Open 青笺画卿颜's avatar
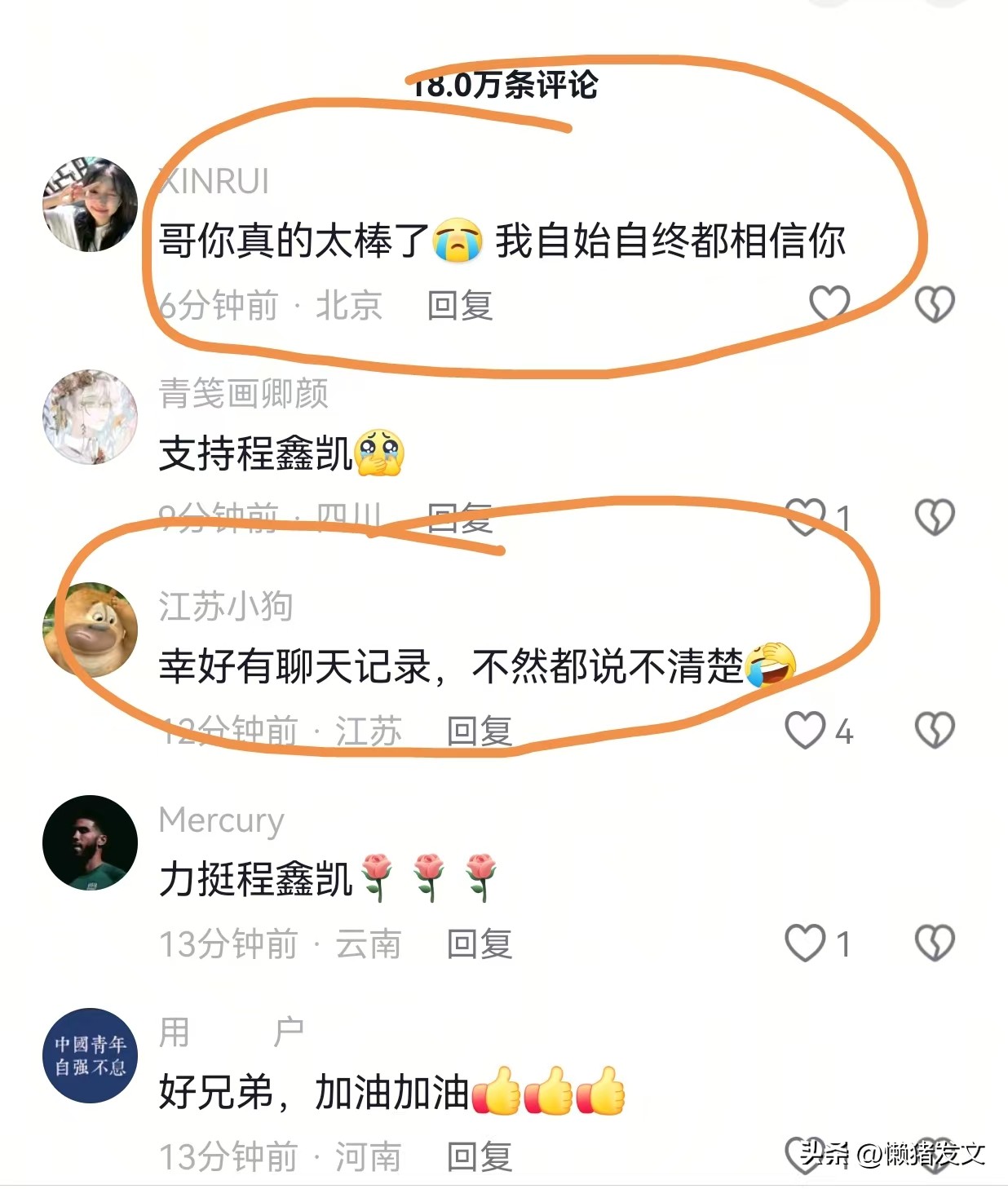The width and height of the screenshot is (1008, 1189). [90, 417]
